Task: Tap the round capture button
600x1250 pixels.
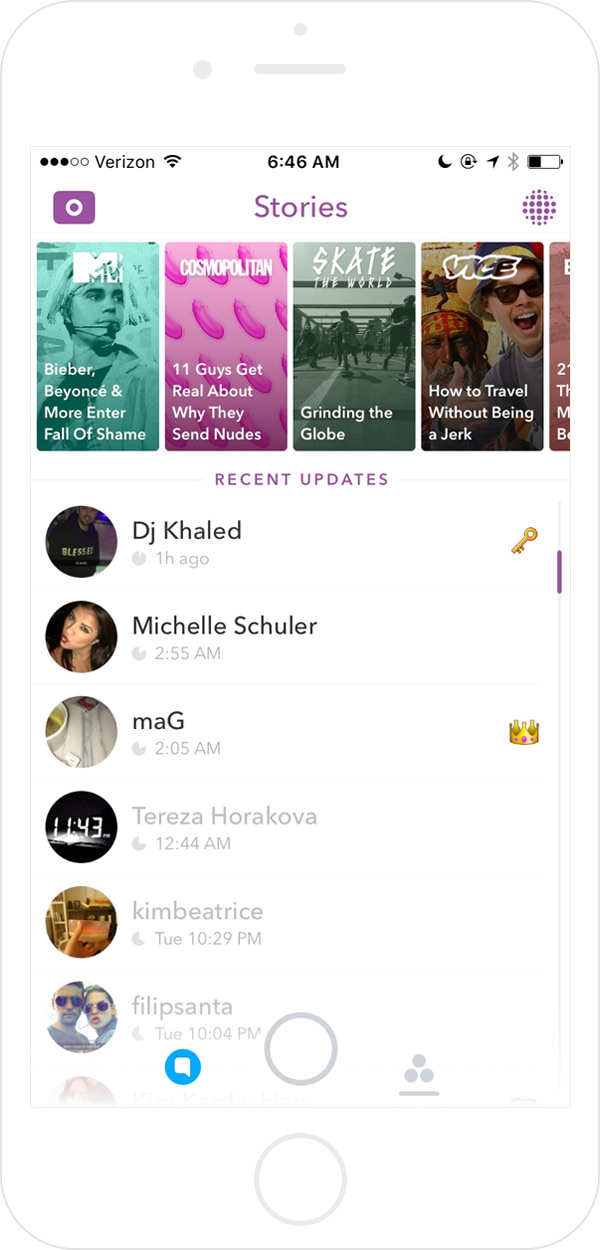Action: click(x=301, y=1049)
